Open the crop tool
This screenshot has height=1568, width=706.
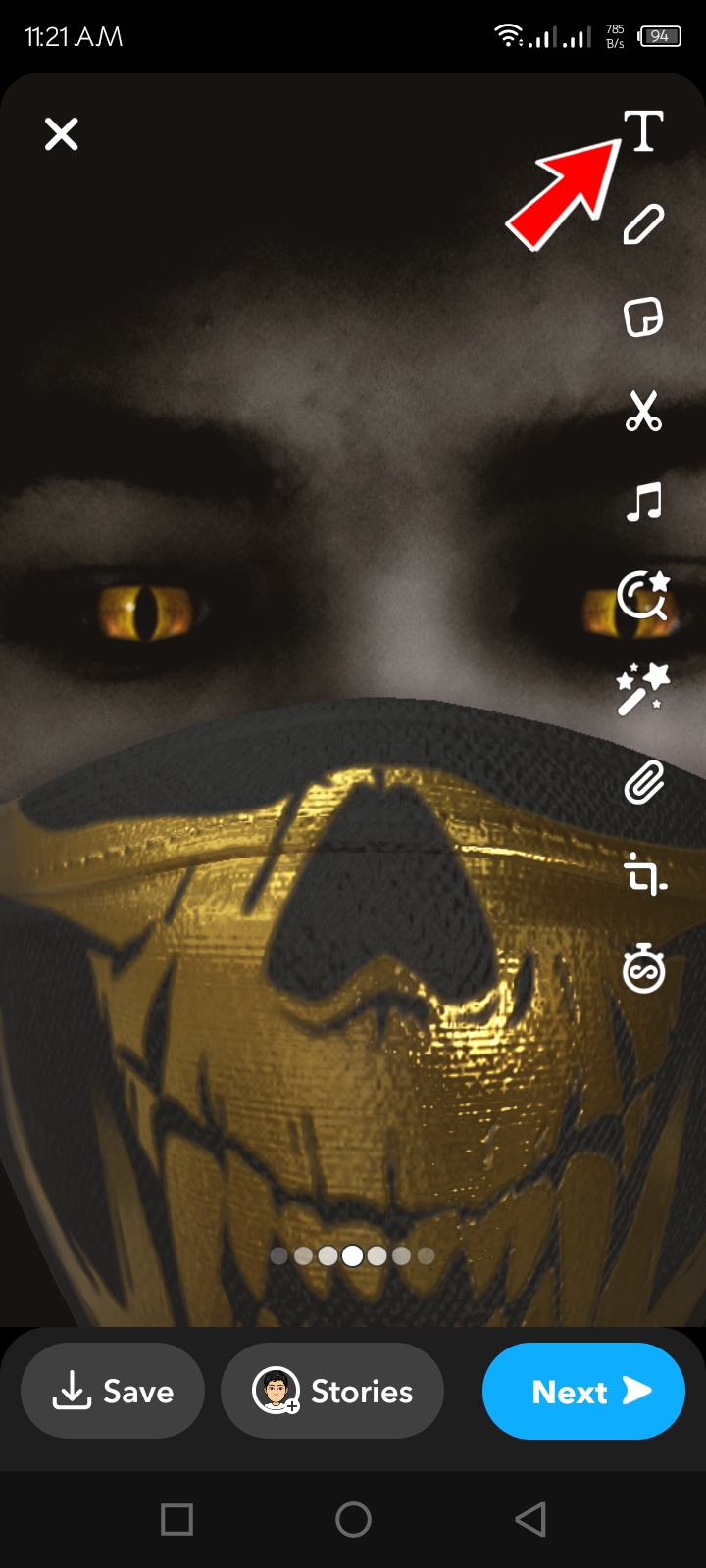pos(643,874)
